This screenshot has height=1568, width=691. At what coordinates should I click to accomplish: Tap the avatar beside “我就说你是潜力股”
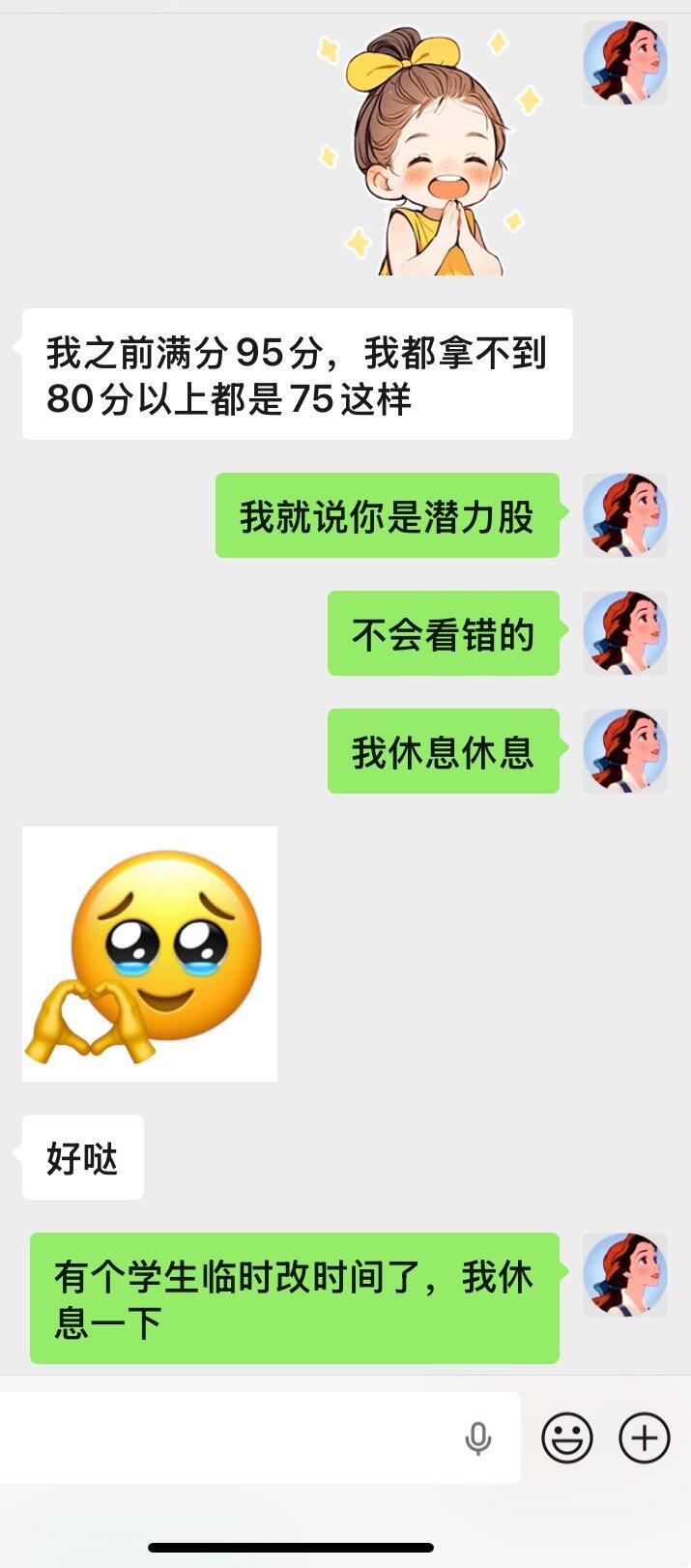coord(625,515)
